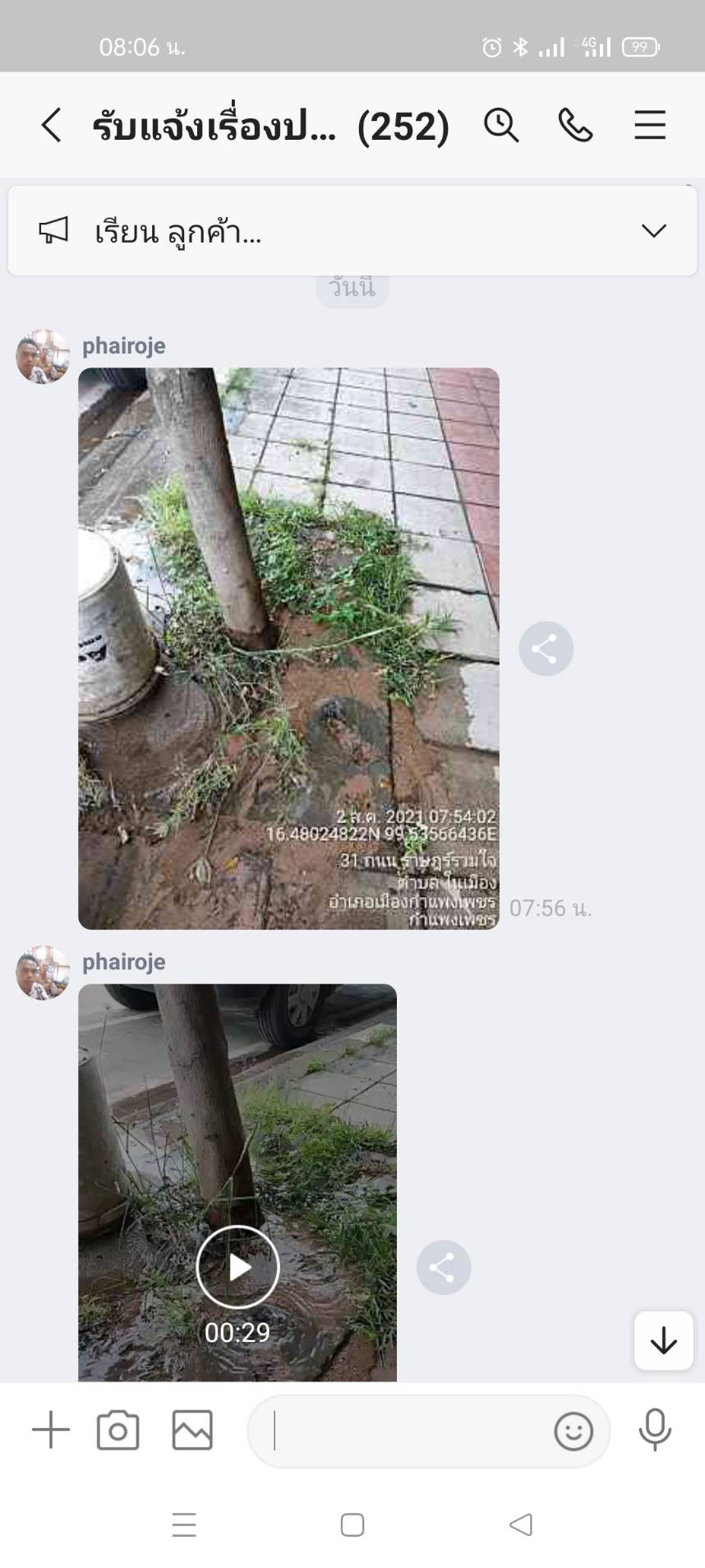
Task: Pick an image from the gallery
Action: click(x=192, y=1430)
